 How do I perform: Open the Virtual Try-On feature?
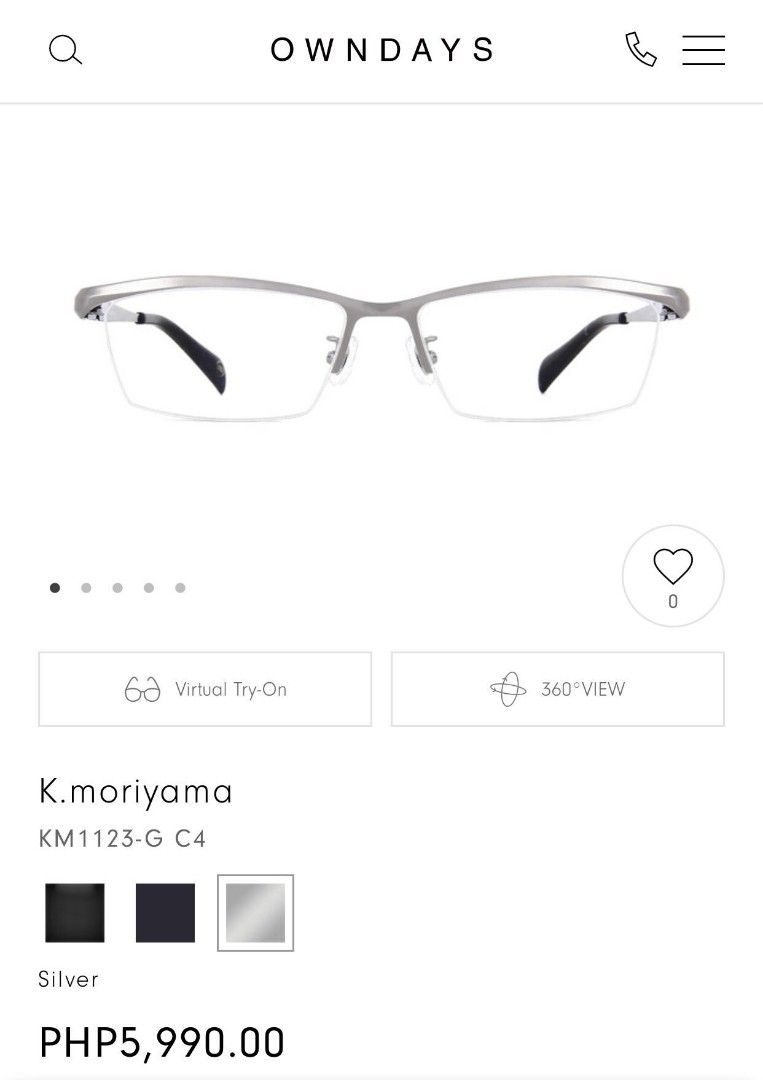[x=204, y=688]
